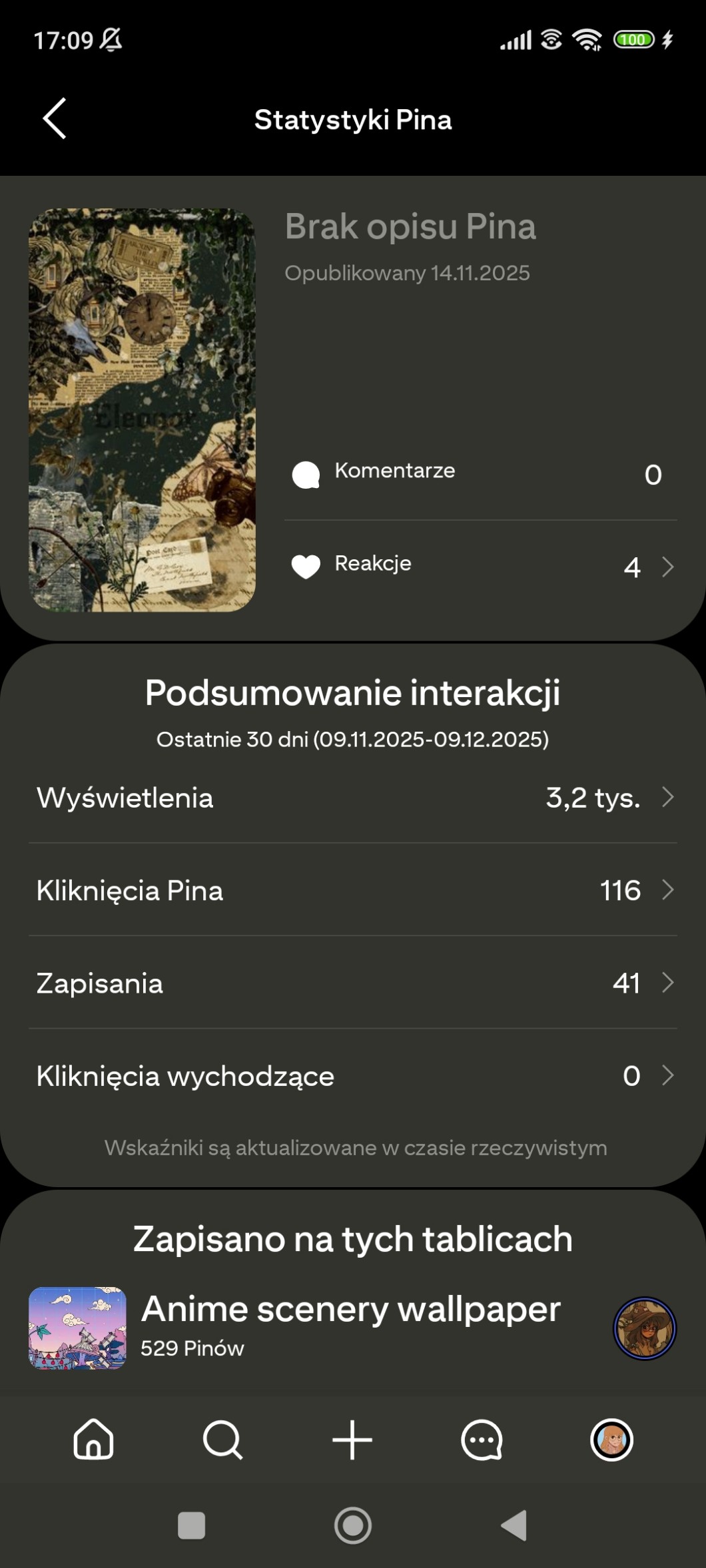Open Wyświetlenia statistics
This screenshot has height=1568, width=706.
[353, 798]
